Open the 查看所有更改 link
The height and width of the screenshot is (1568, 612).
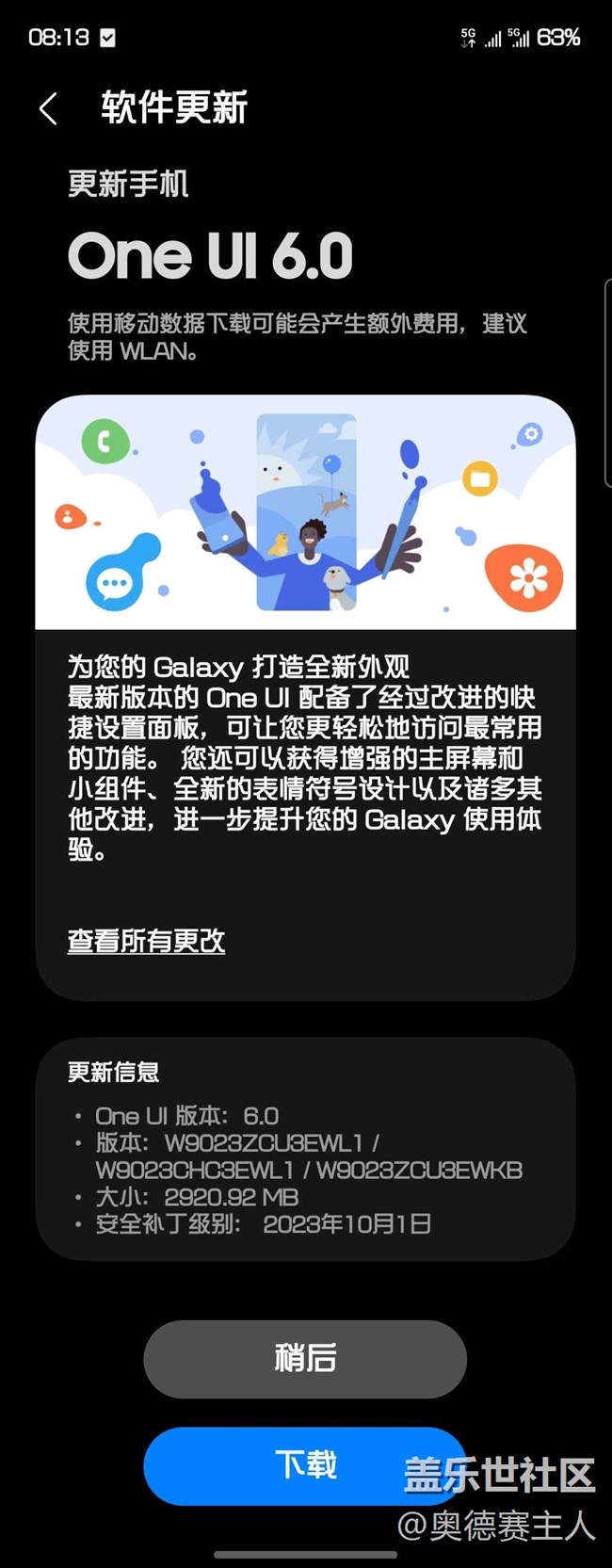[146, 941]
